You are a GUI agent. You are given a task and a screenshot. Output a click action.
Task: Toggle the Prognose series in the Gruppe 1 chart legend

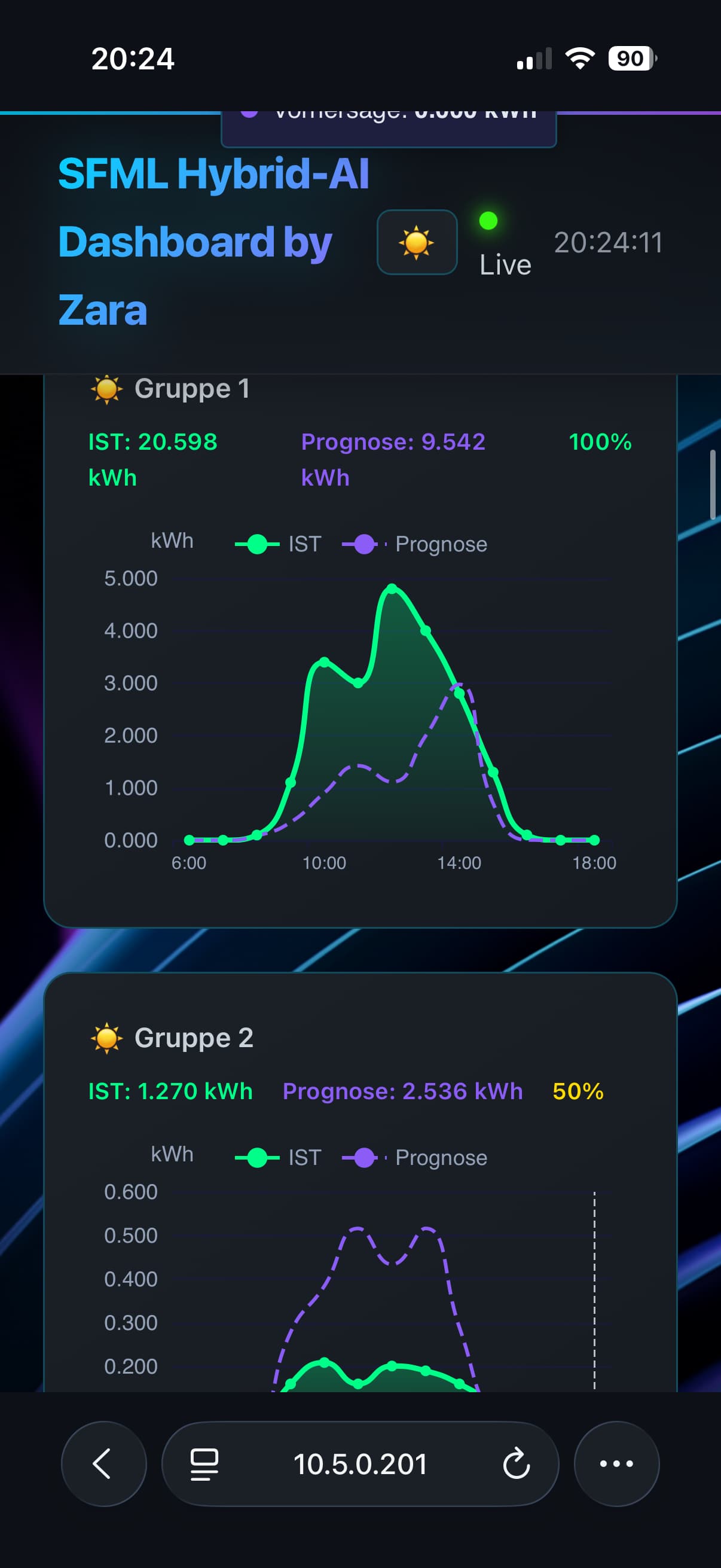point(415,544)
